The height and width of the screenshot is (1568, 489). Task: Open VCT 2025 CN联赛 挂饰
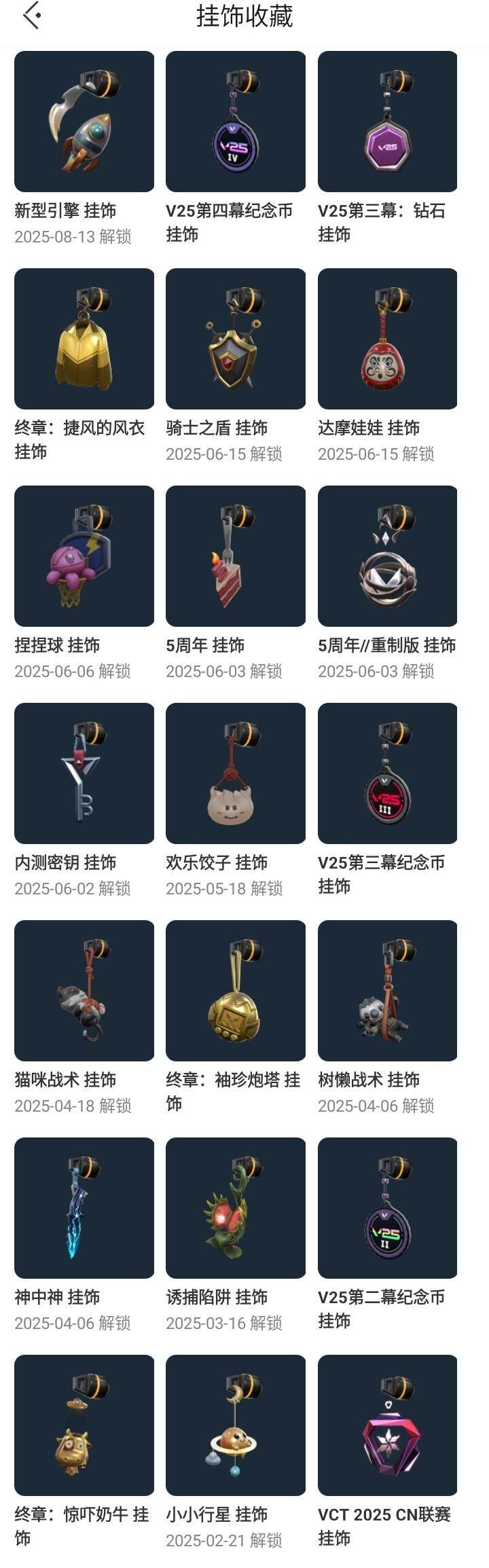tap(387, 1425)
